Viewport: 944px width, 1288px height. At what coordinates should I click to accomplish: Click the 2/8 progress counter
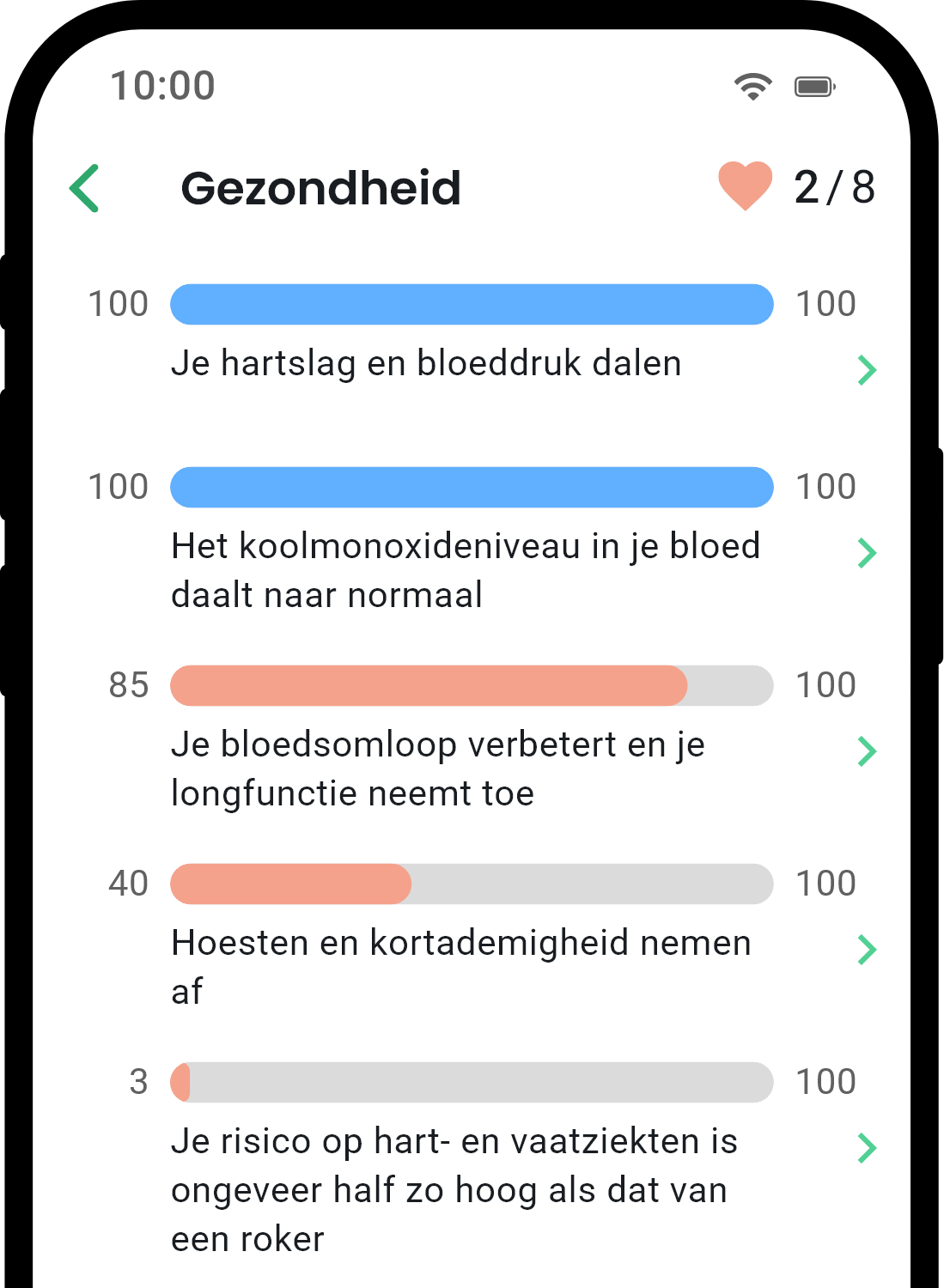point(834,189)
